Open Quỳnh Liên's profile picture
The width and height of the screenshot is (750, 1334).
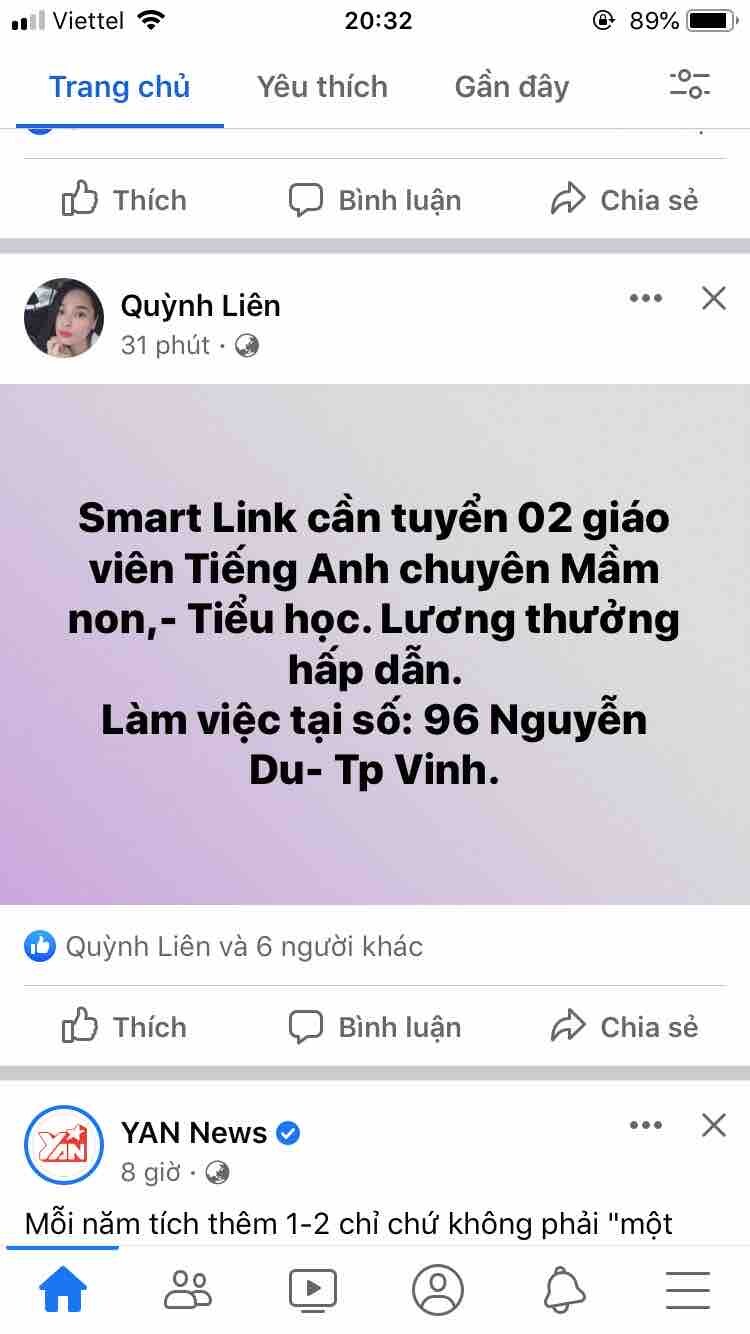[x=64, y=318]
